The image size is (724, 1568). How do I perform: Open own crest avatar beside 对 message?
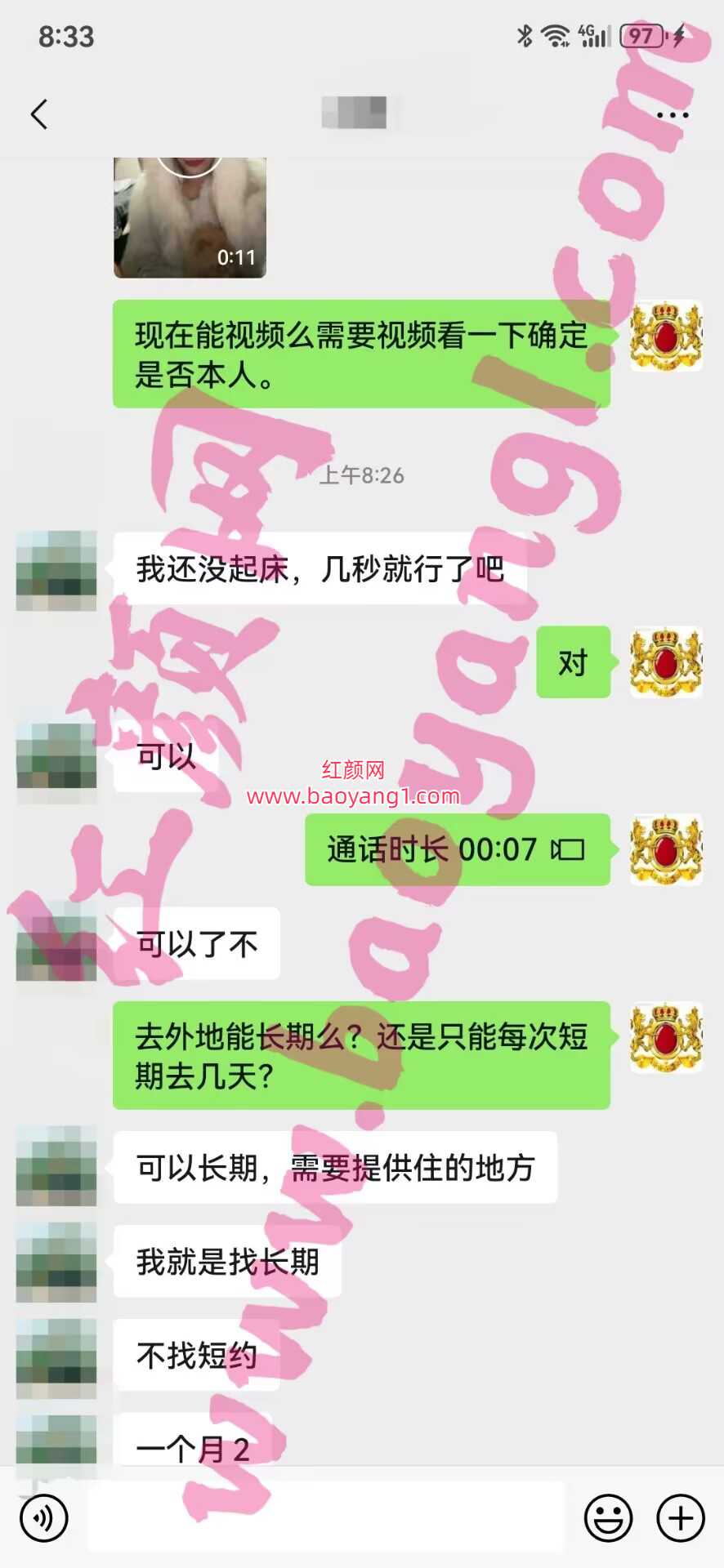click(x=666, y=662)
